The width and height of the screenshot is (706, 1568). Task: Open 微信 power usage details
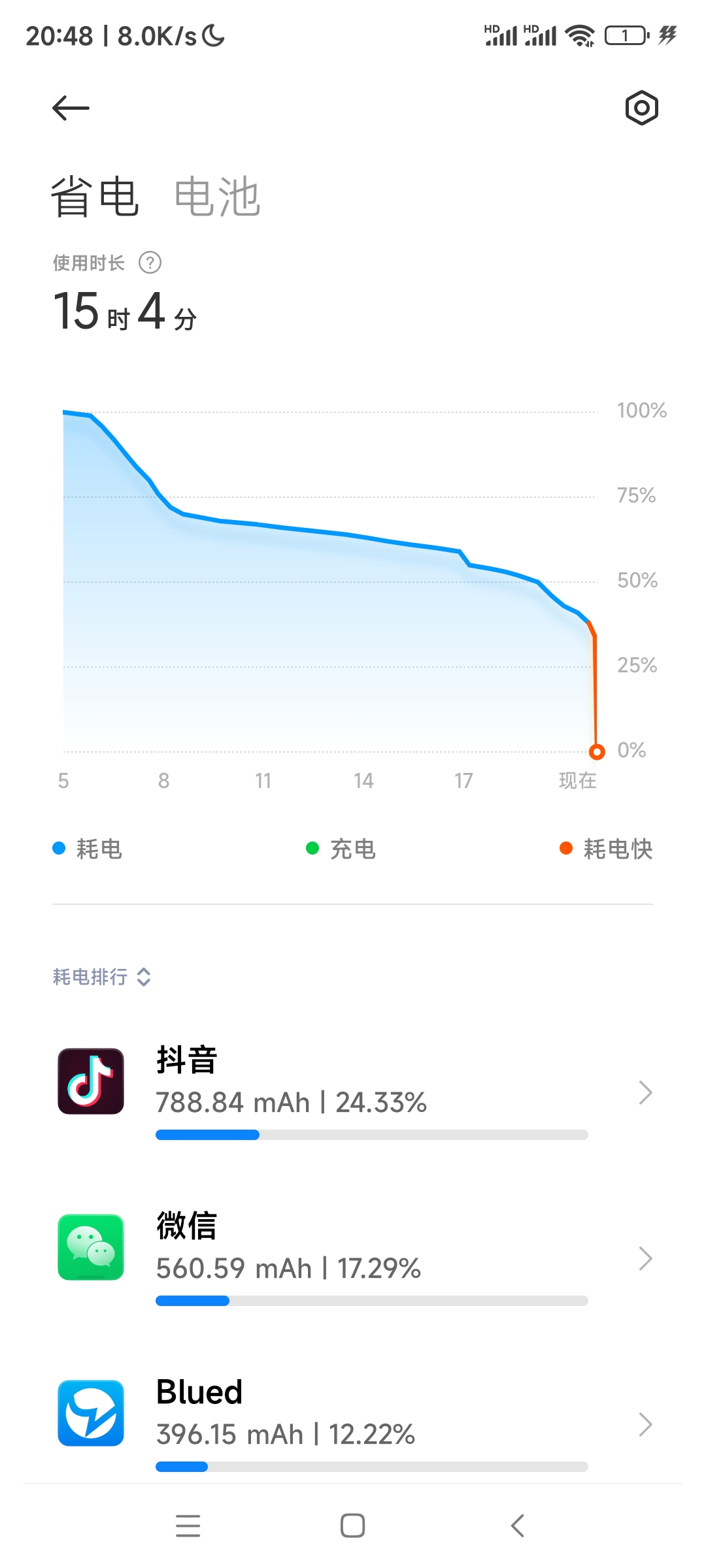tap(353, 1258)
